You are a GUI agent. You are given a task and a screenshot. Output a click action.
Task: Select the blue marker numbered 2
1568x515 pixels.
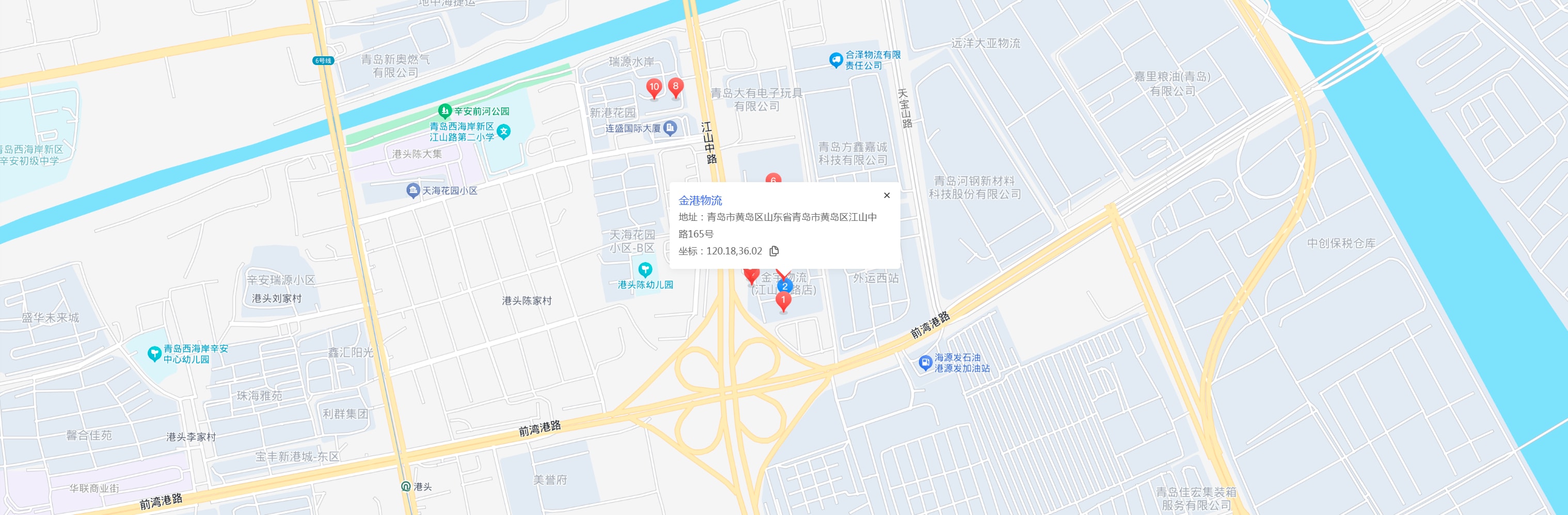click(x=785, y=286)
